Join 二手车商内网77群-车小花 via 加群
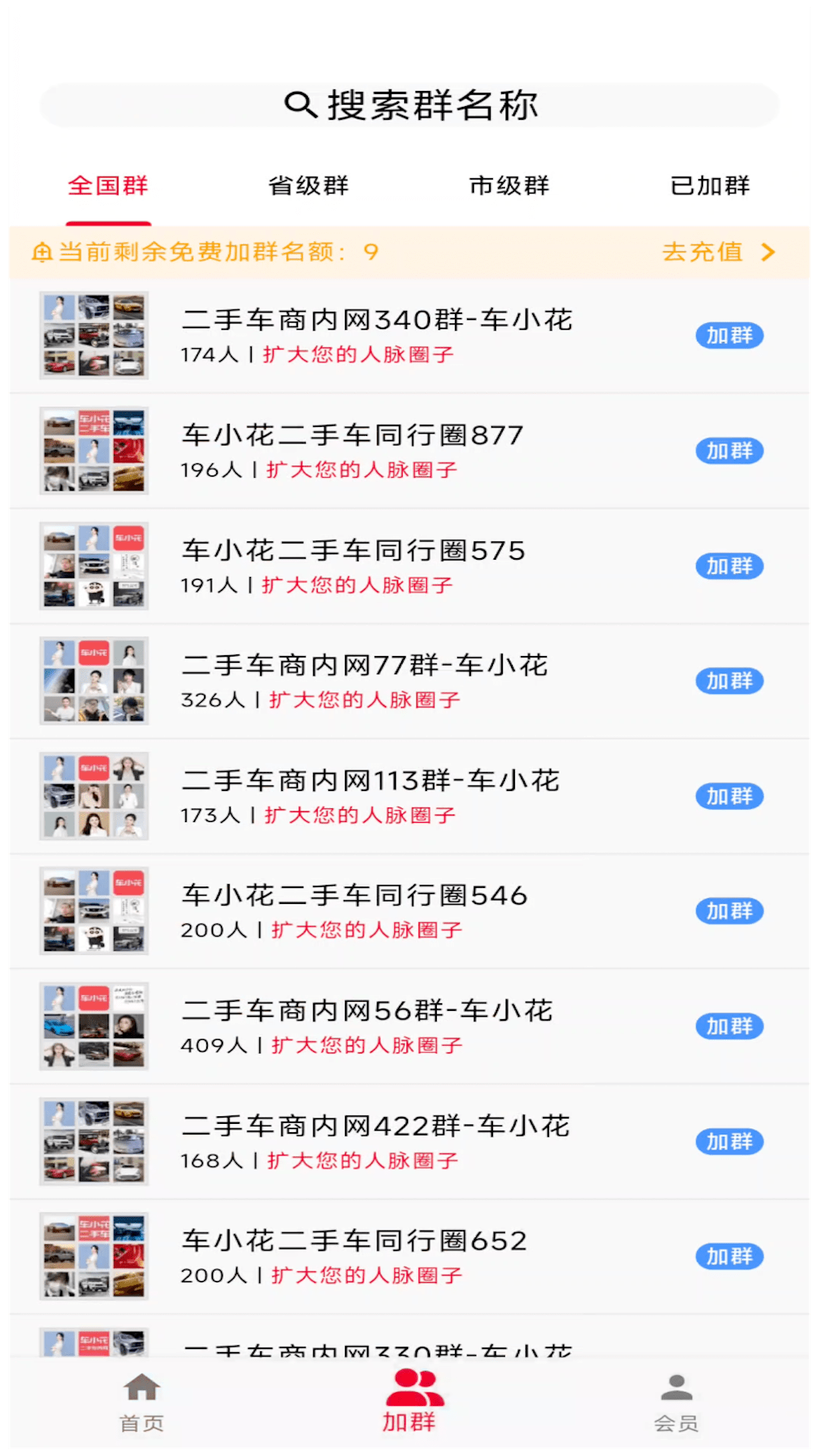The image size is (819, 1456). click(x=729, y=681)
